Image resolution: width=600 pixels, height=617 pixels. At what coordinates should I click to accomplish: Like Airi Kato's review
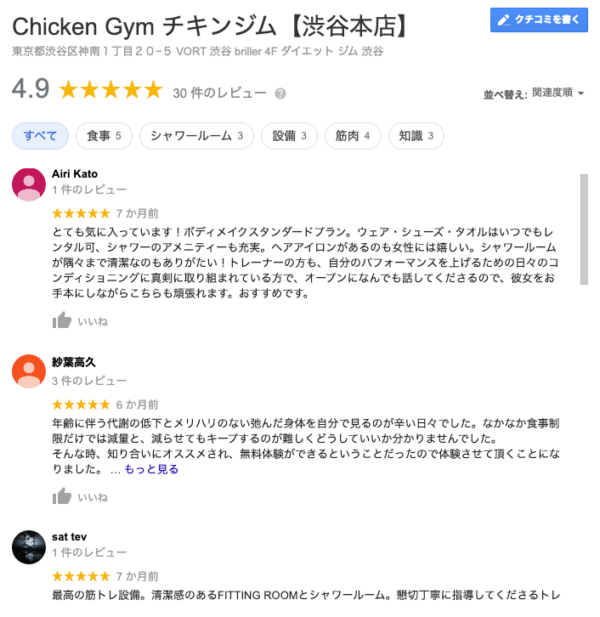pos(62,321)
